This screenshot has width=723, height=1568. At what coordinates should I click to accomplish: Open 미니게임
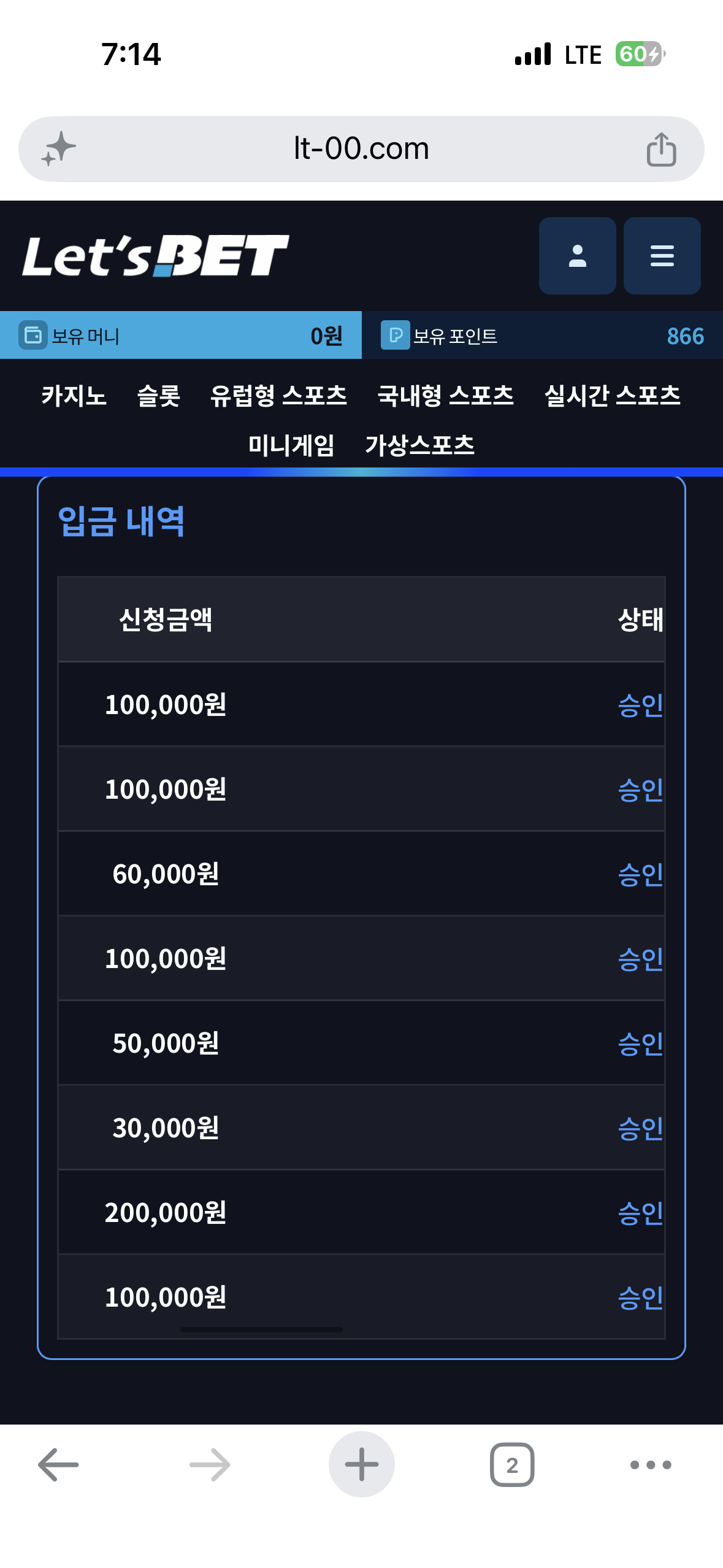click(291, 445)
